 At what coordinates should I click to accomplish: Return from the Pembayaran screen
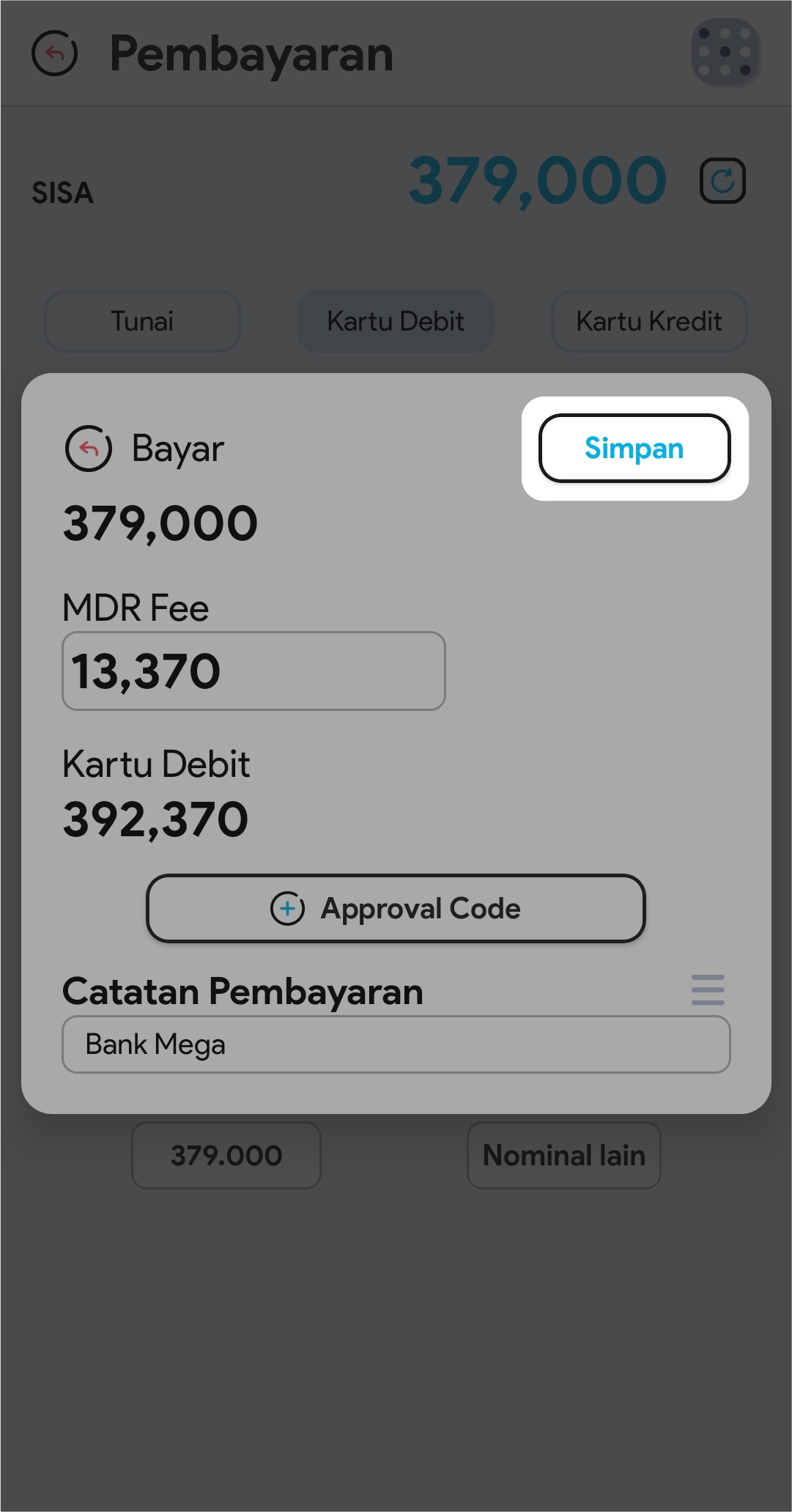pyautogui.click(x=55, y=54)
